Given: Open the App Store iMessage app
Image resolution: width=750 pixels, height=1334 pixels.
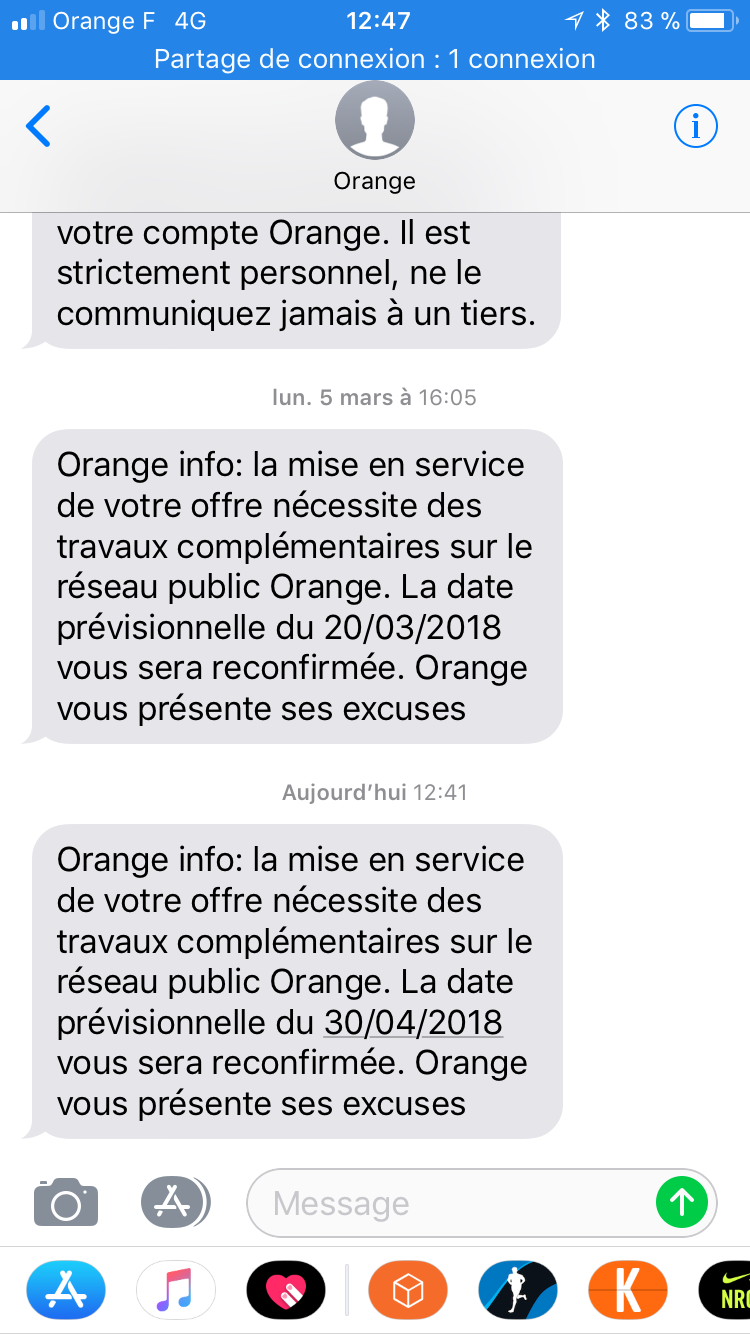Looking at the screenshot, I should 66,1290.
